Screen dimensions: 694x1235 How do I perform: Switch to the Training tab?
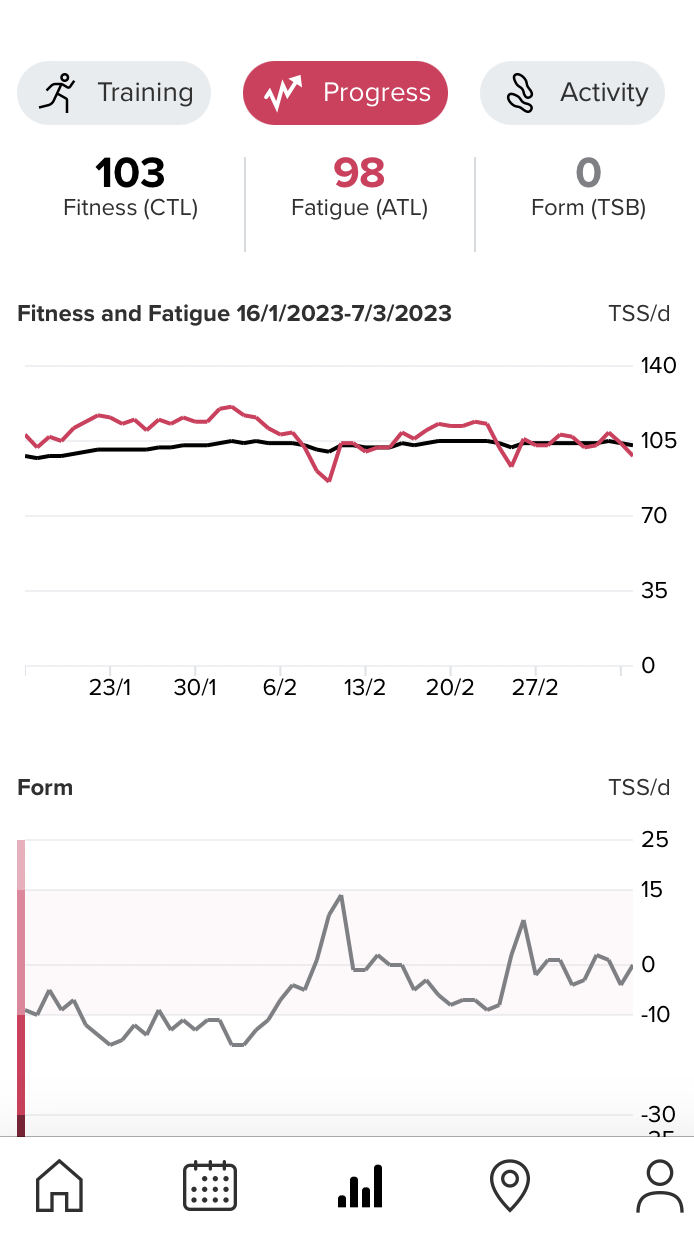pyautogui.click(x=114, y=93)
